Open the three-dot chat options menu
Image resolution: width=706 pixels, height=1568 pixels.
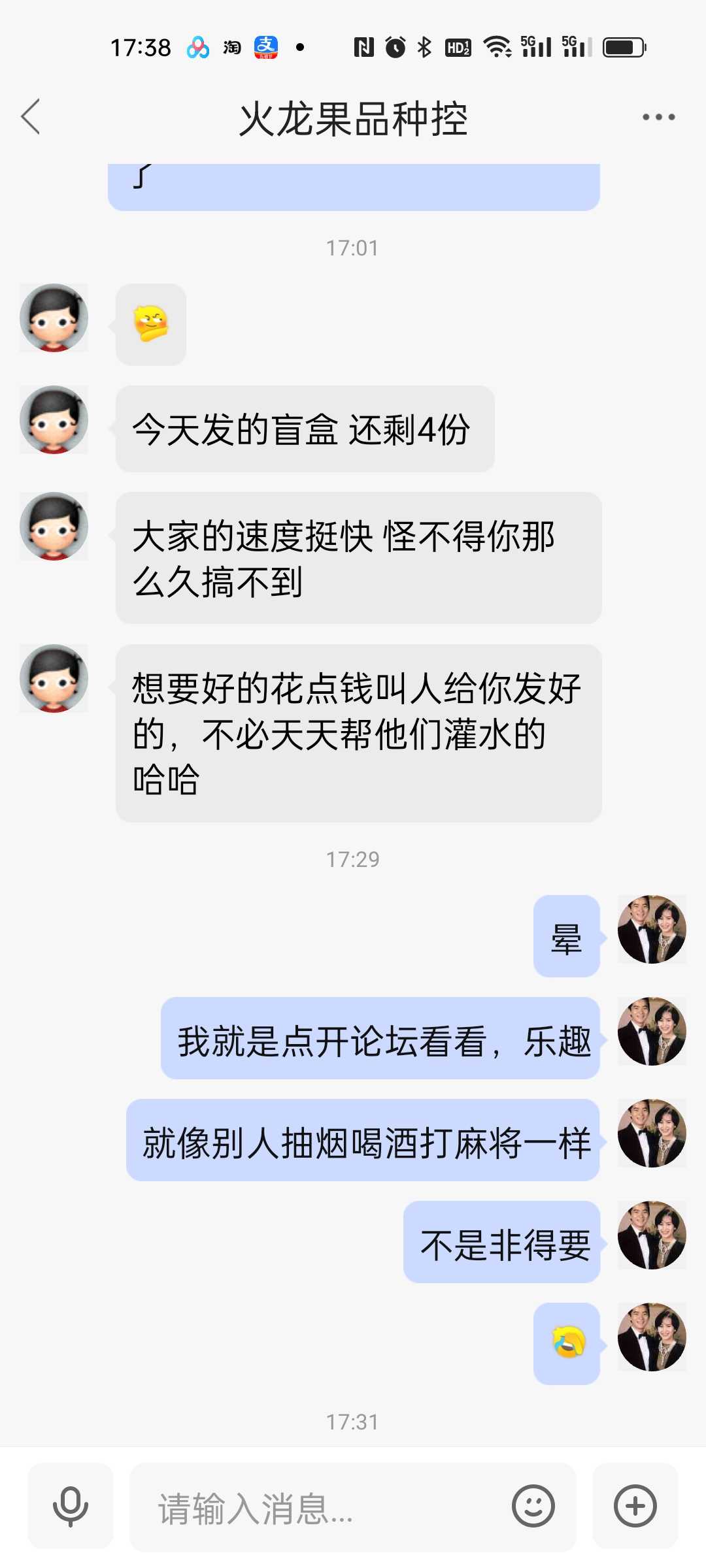pyautogui.click(x=658, y=117)
